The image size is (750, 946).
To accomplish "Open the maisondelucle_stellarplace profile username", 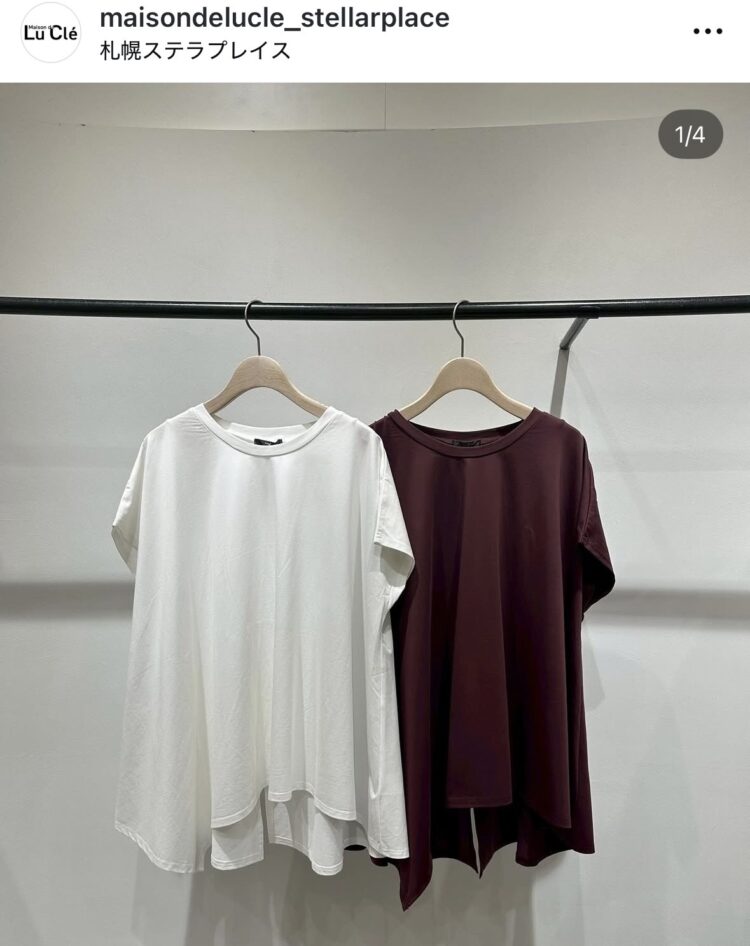I will (275, 18).
